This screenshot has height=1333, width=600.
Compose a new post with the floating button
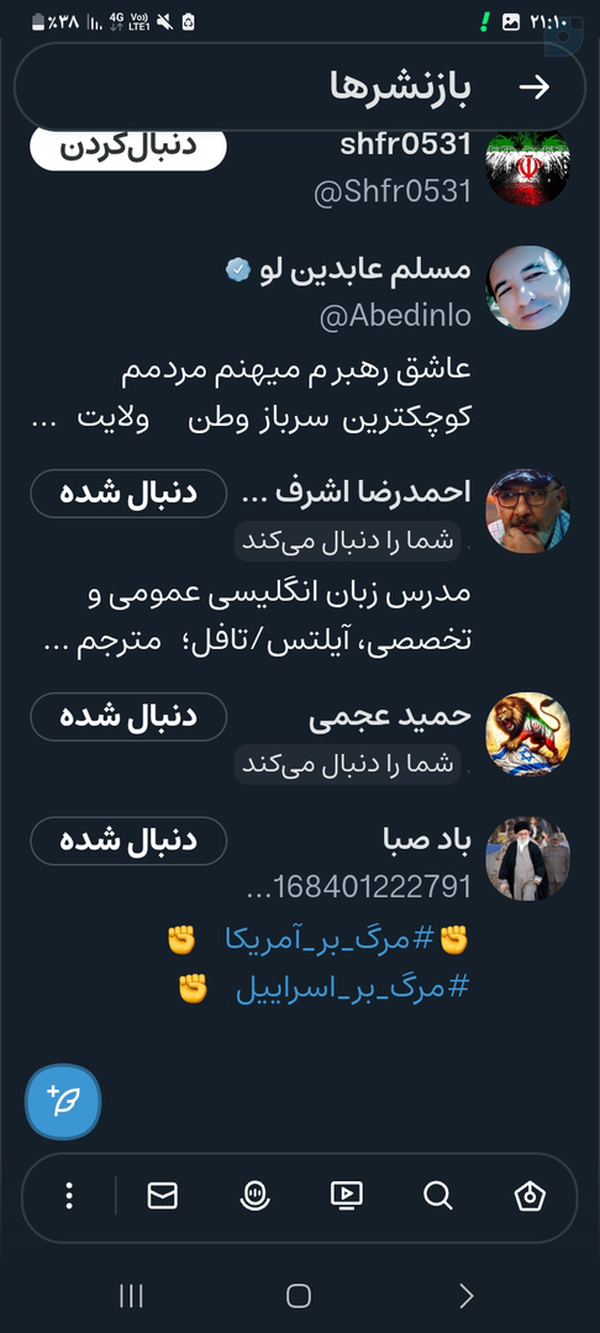click(62, 1102)
